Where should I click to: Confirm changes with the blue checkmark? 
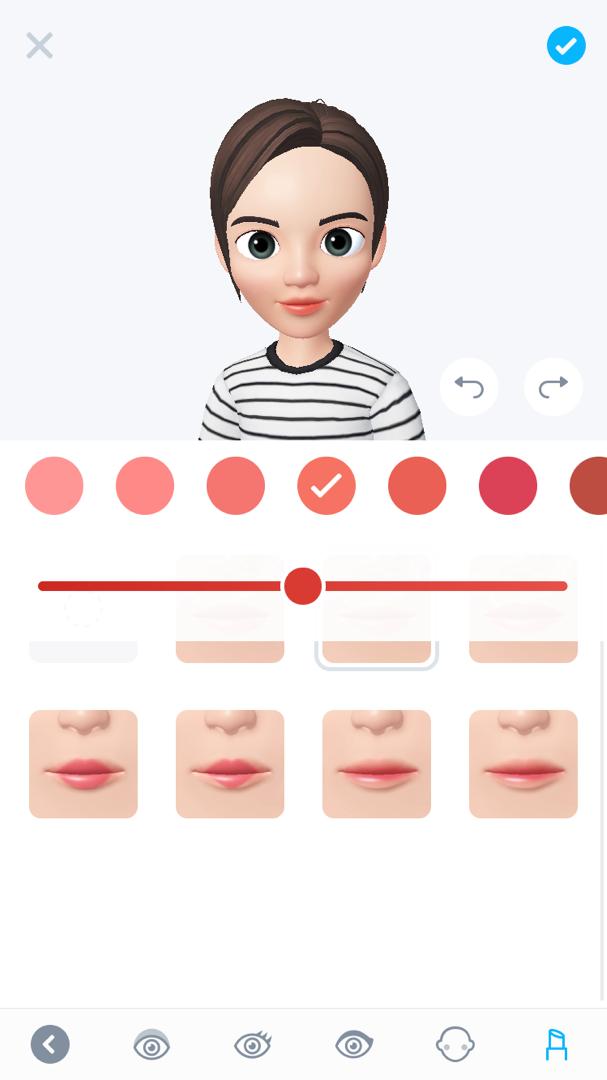566,45
